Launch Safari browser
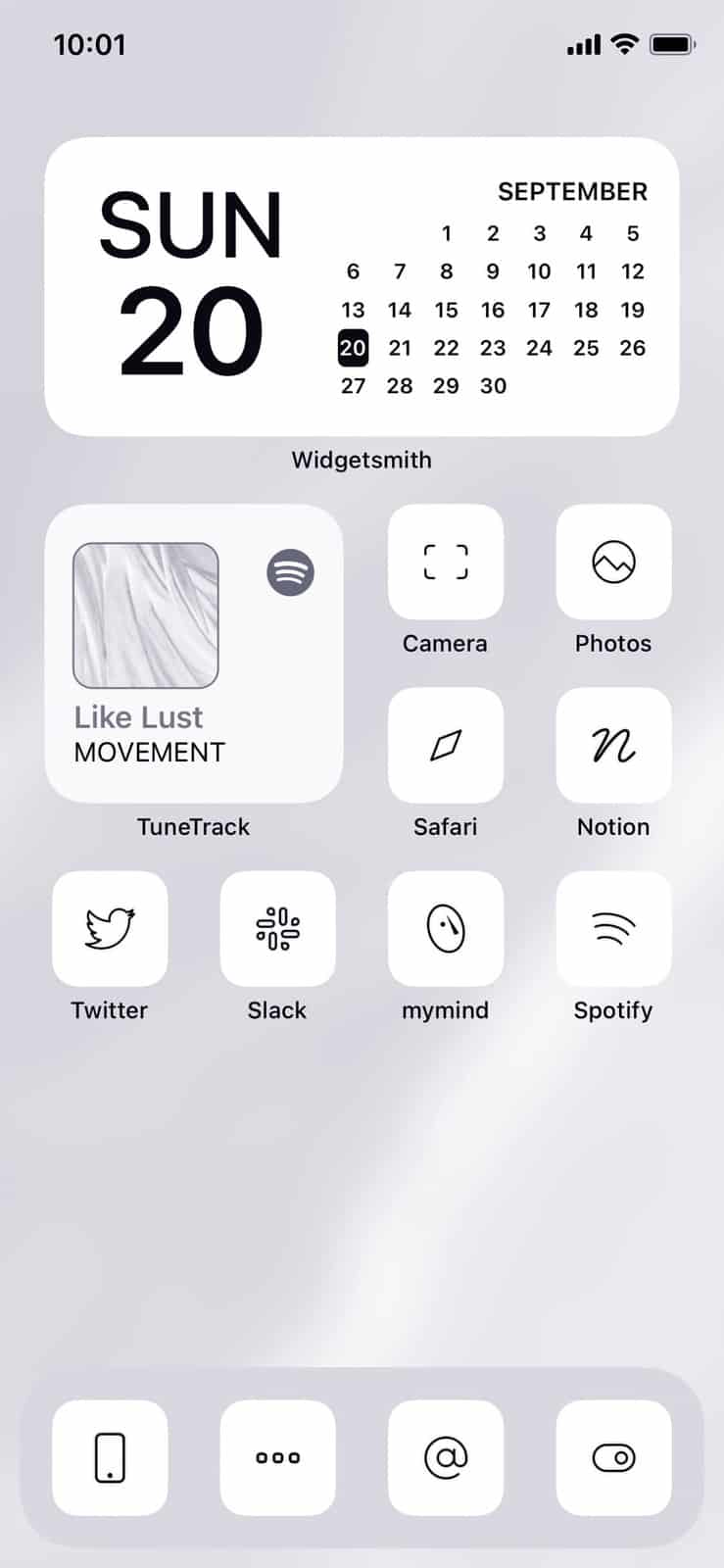 tap(446, 746)
